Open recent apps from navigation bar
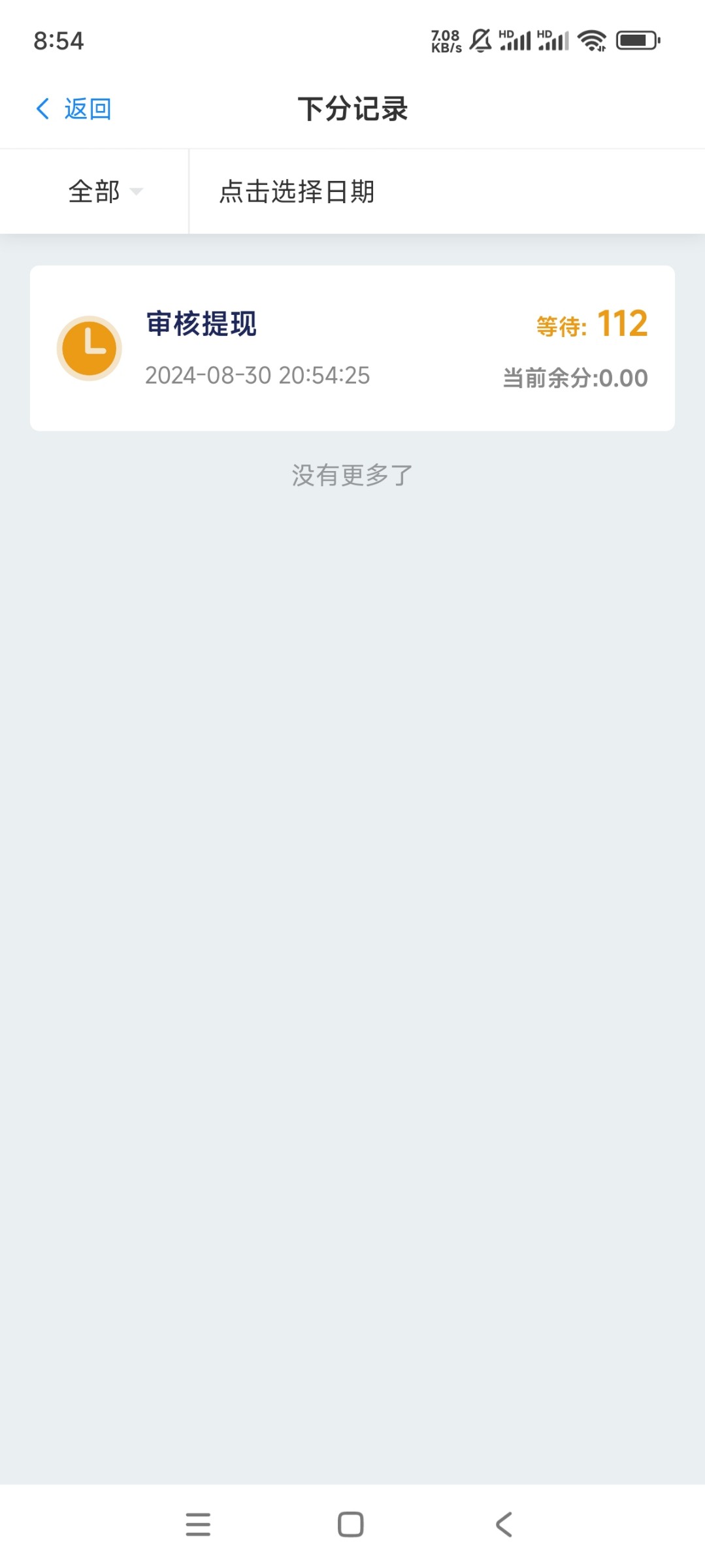The height and width of the screenshot is (1568, 705). click(x=198, y=1525)
